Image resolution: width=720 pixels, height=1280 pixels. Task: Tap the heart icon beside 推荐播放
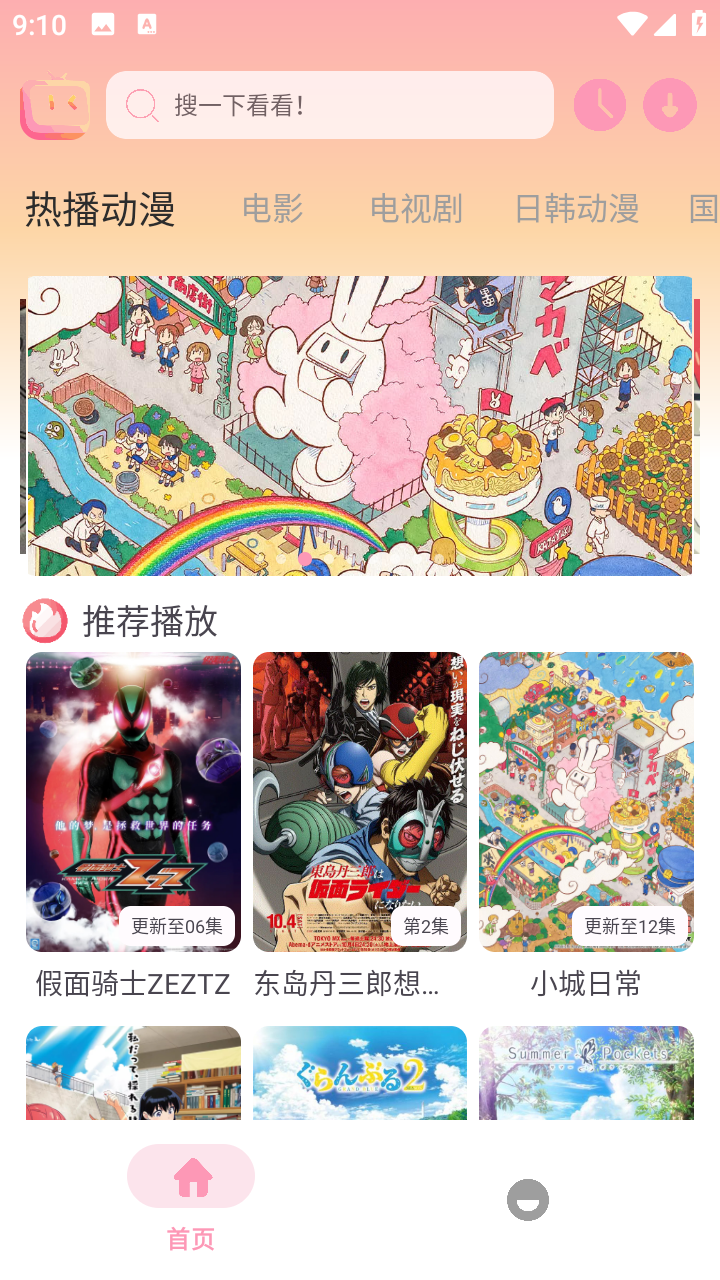click(42, 620)
